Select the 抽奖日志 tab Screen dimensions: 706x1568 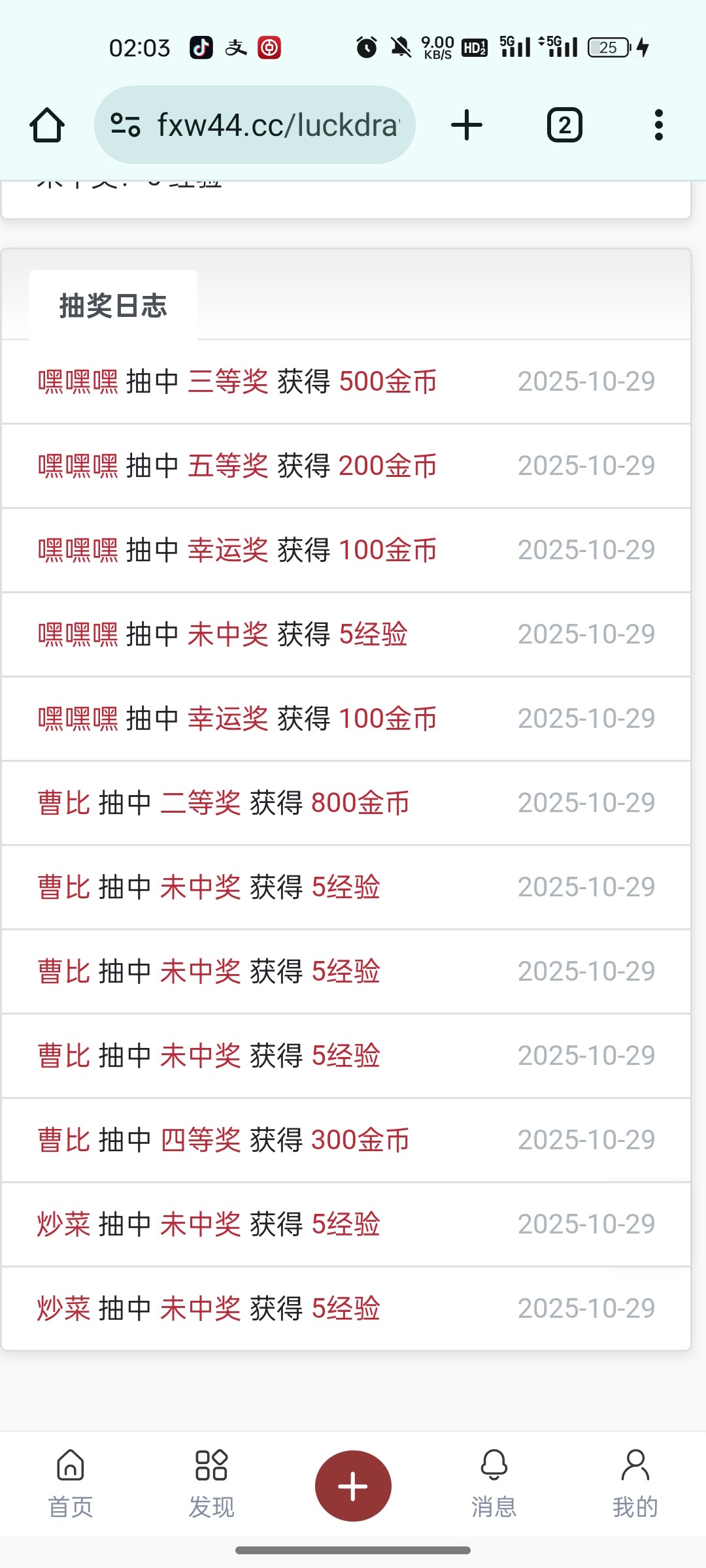point(113,306)
